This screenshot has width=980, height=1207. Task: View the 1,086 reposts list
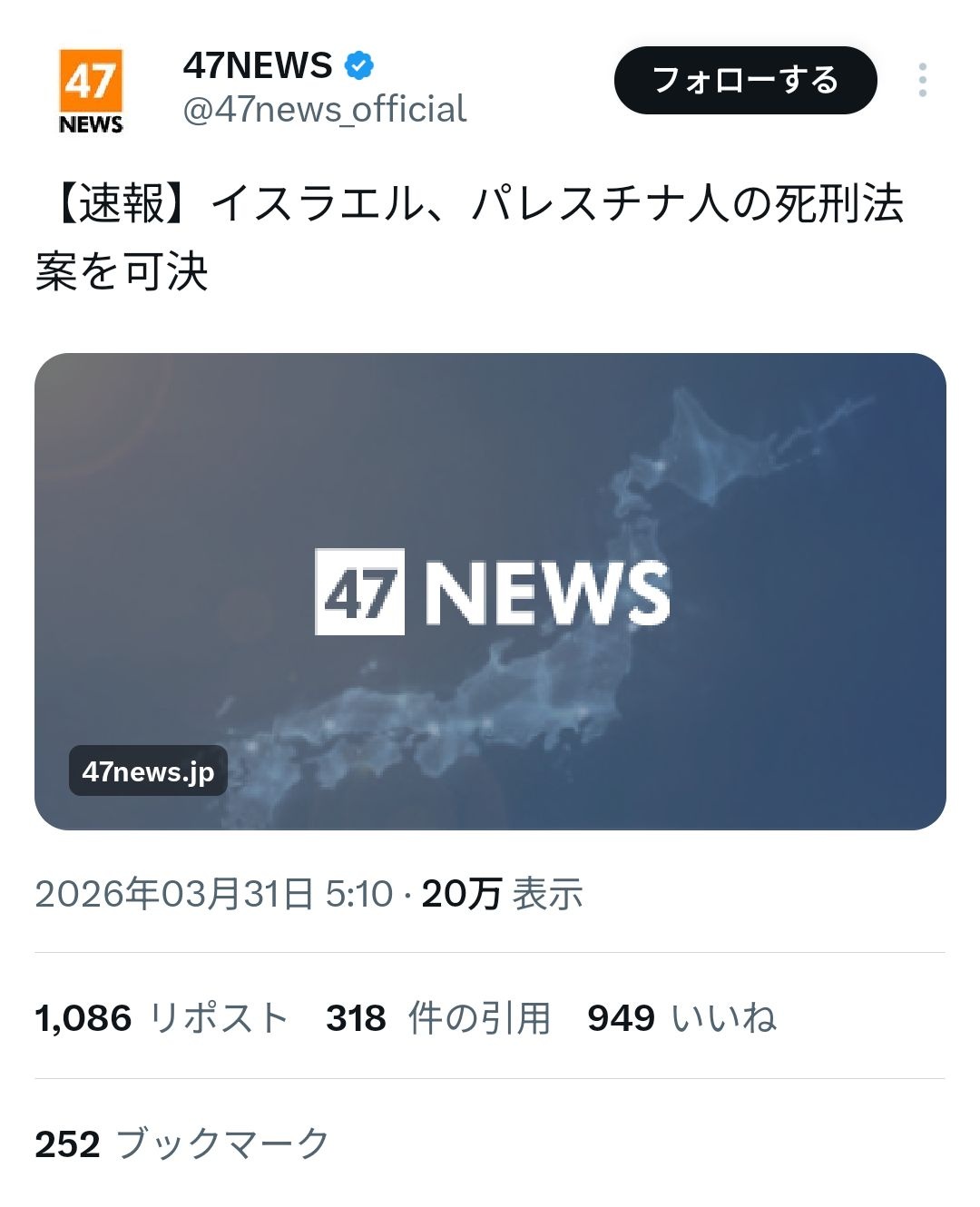point(162,1017)
